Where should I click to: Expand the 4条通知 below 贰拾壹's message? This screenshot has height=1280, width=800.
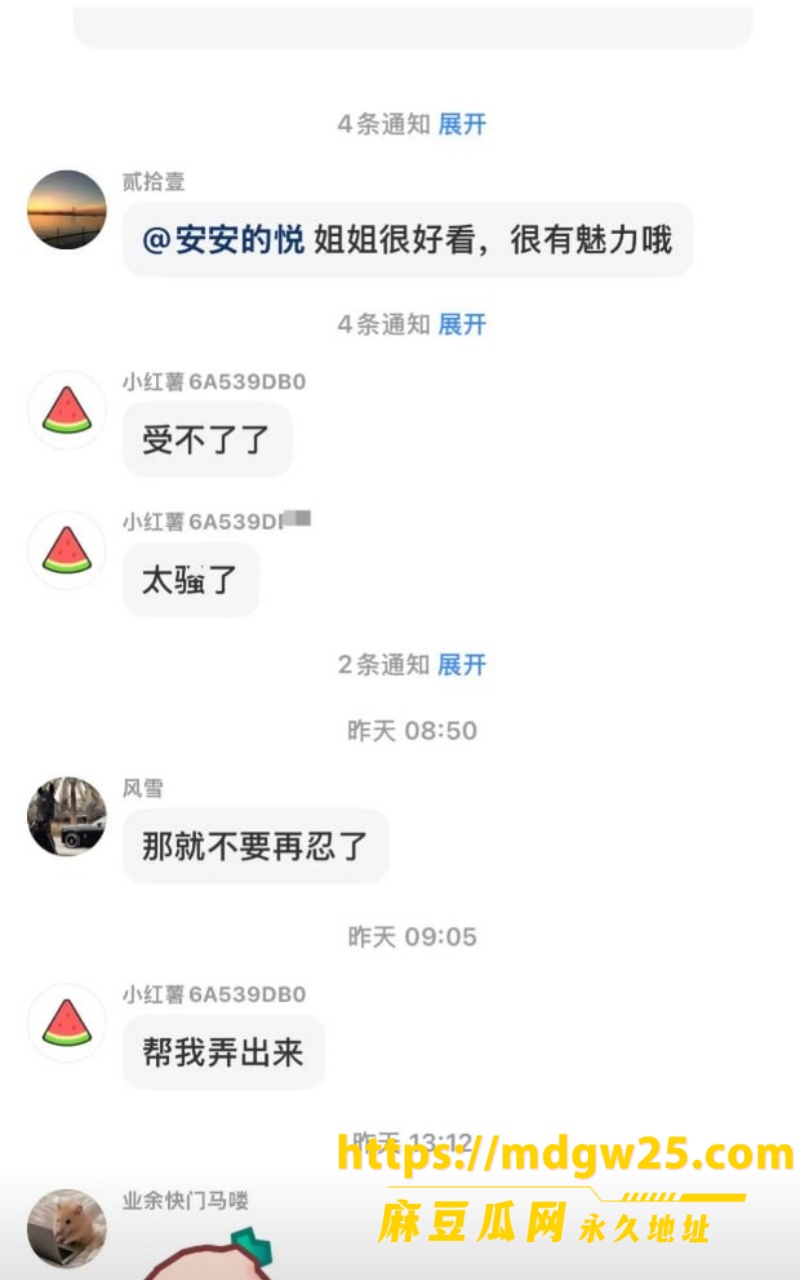(462, 325)
